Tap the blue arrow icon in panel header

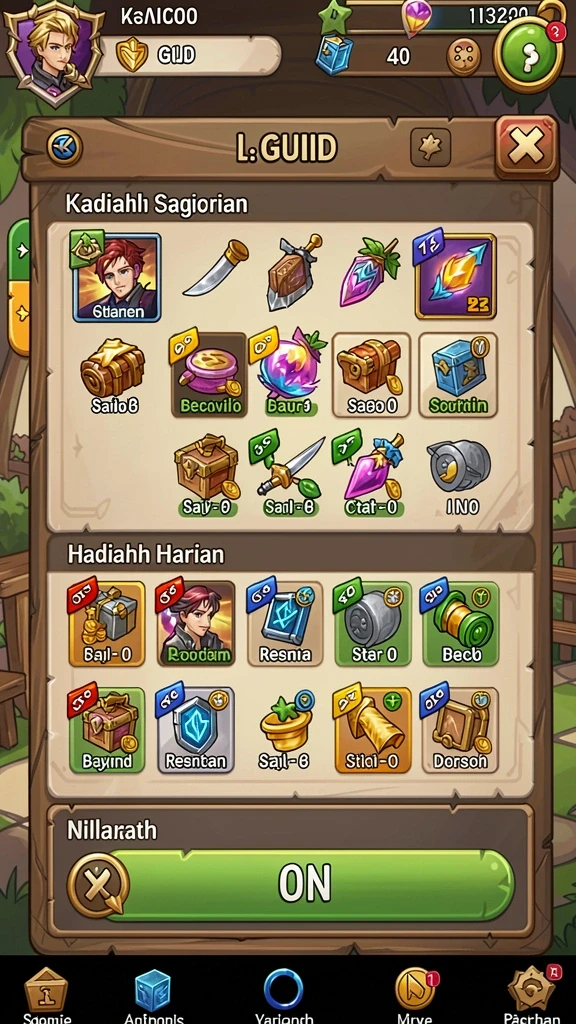click(65, 146)
